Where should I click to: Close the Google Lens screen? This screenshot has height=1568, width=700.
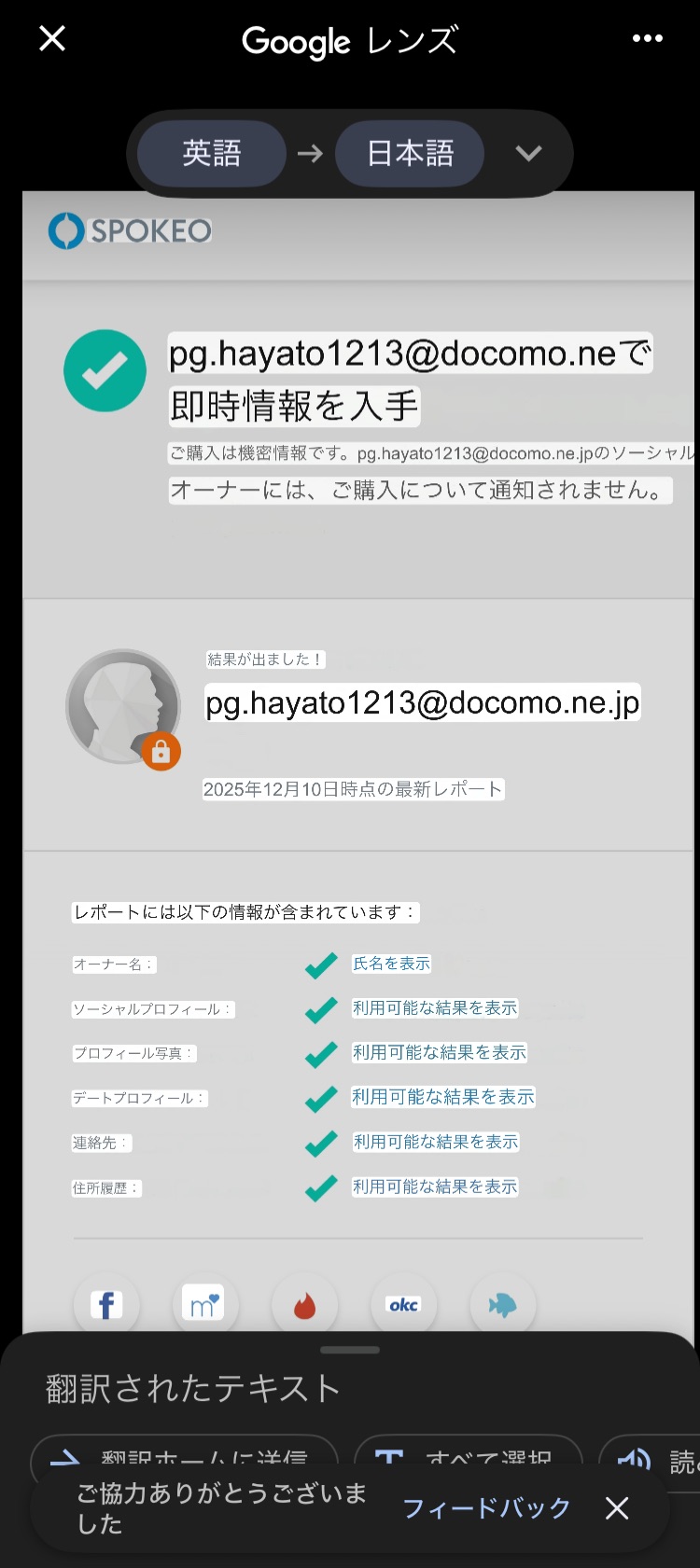point(52,38)
